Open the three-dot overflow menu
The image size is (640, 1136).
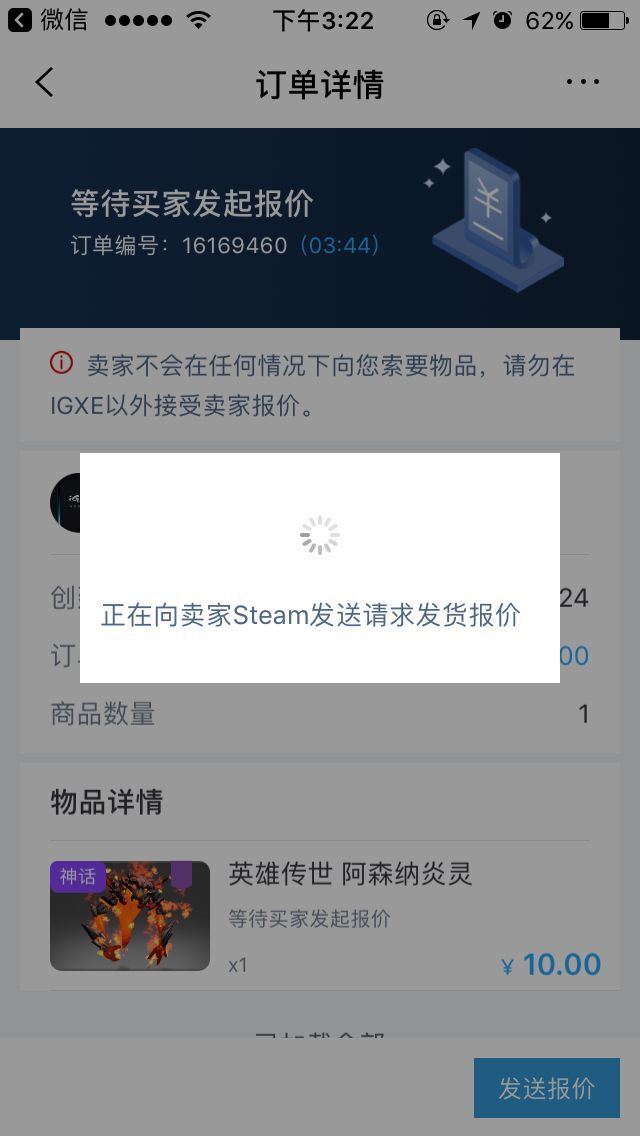coord(582,83)
